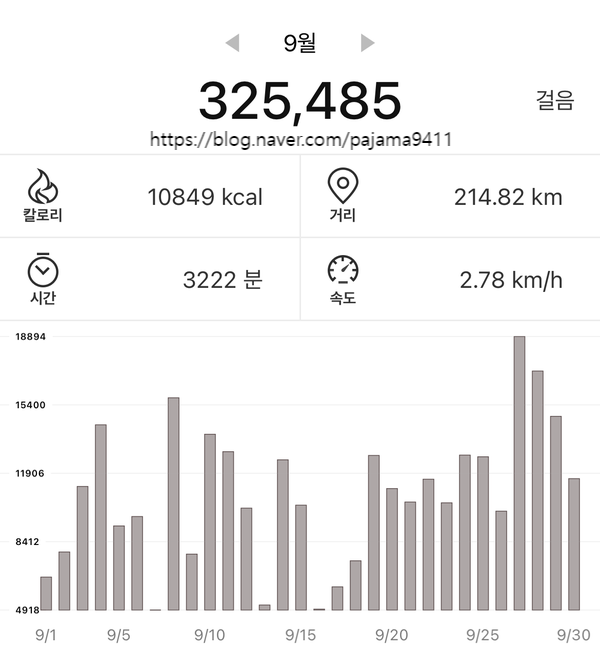600x671 pixels.
Task: Advance to the next month after 9월
Action: (x=367, y=42)
